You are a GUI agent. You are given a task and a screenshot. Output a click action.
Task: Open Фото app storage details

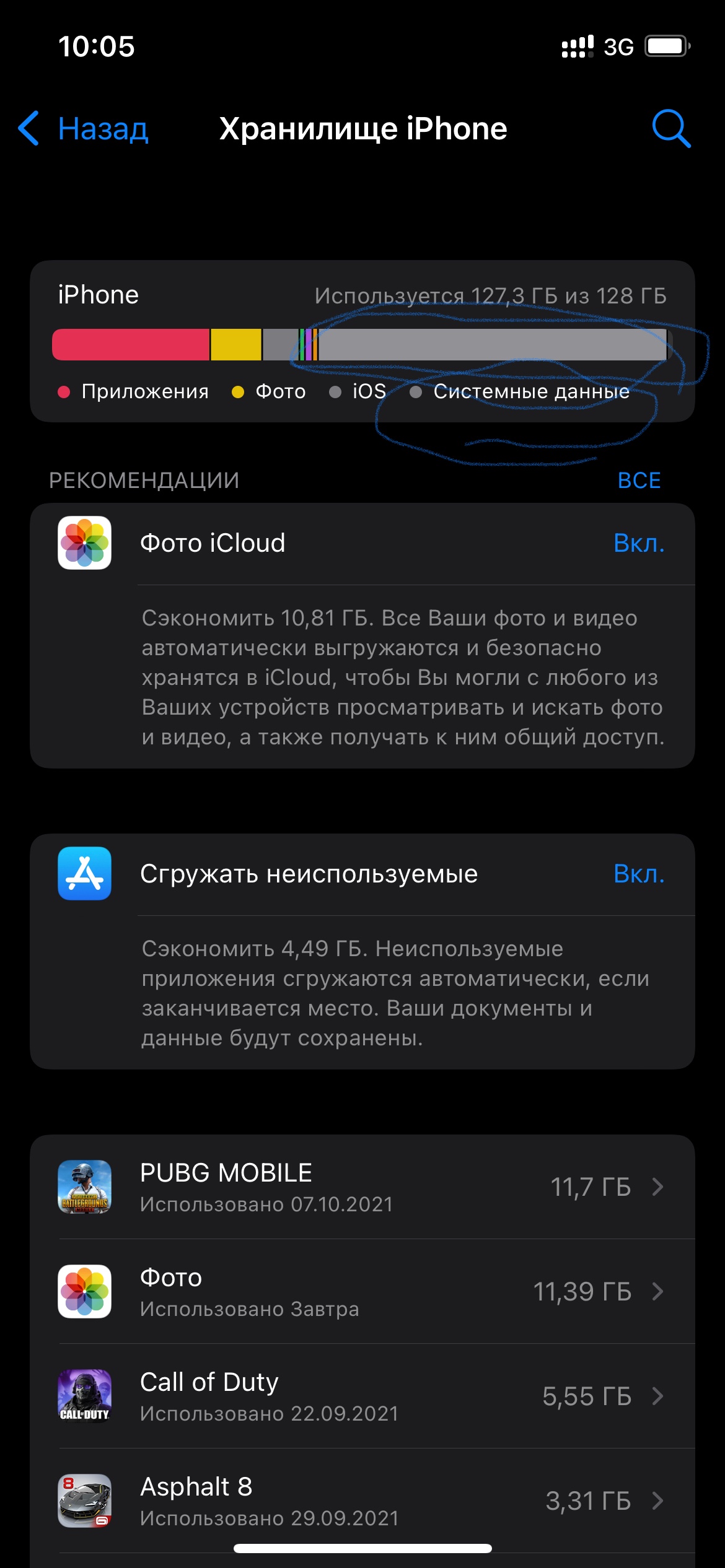362,1291
